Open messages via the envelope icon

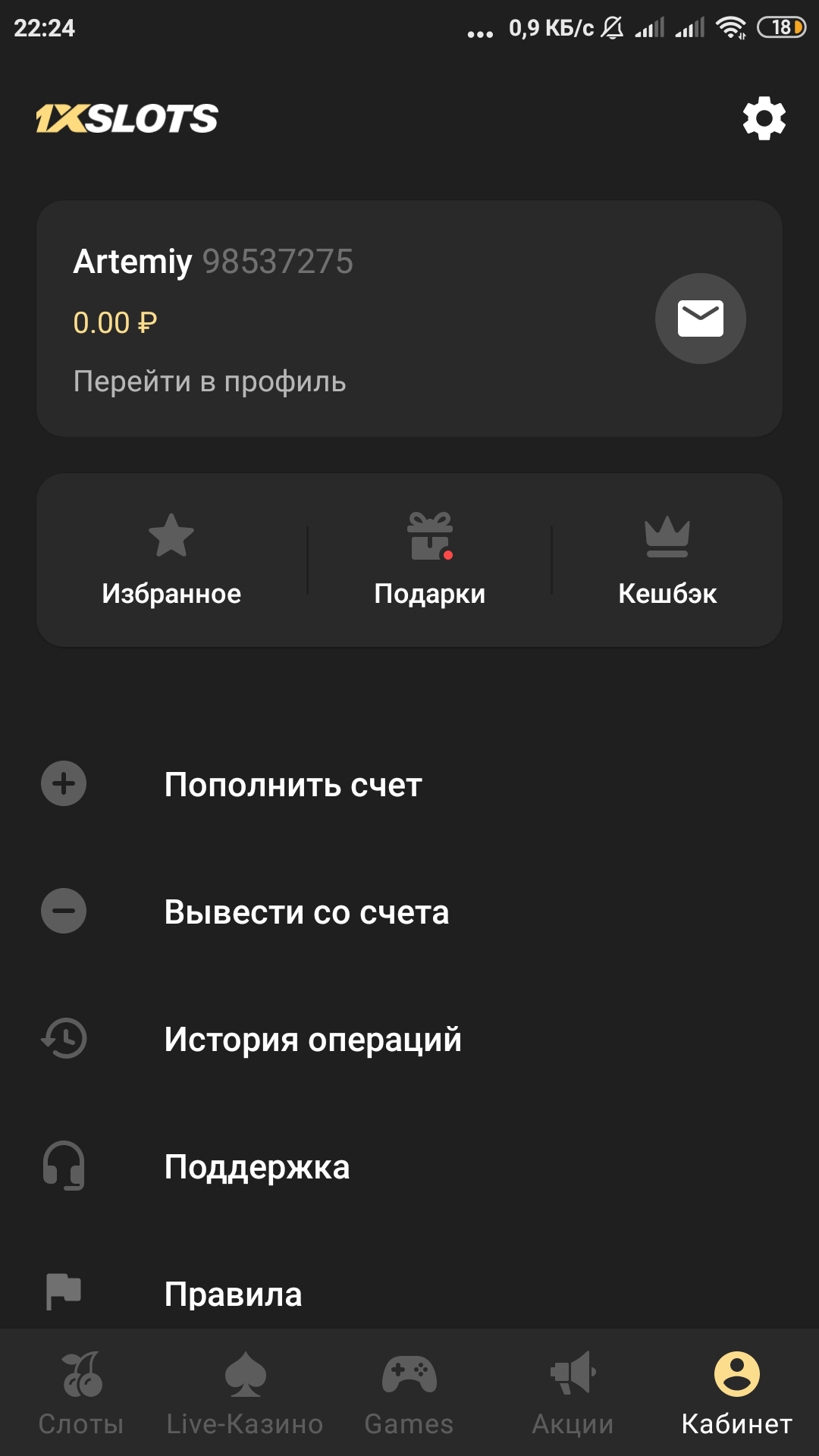coord(700,318)
